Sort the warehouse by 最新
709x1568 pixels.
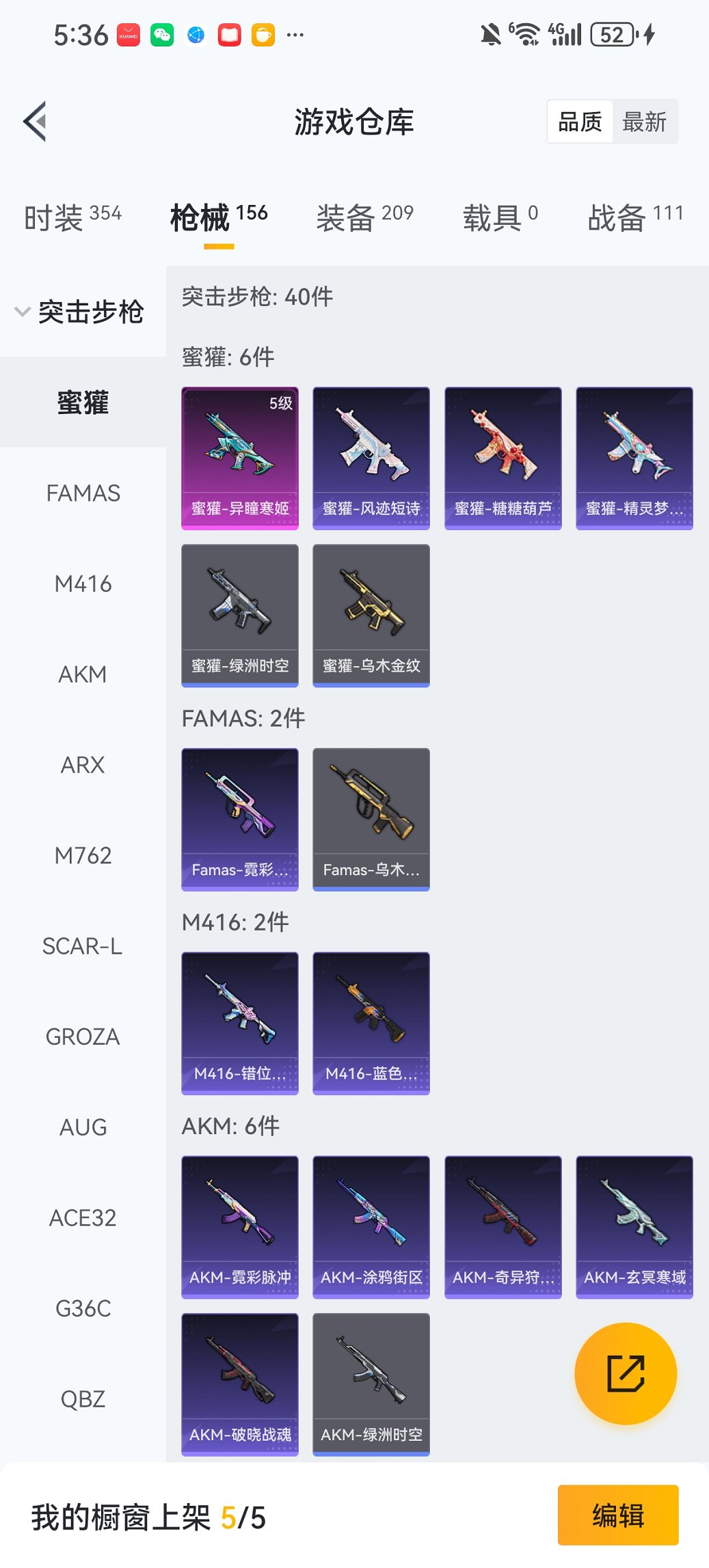pyautogui.click(x=644, y=122)
